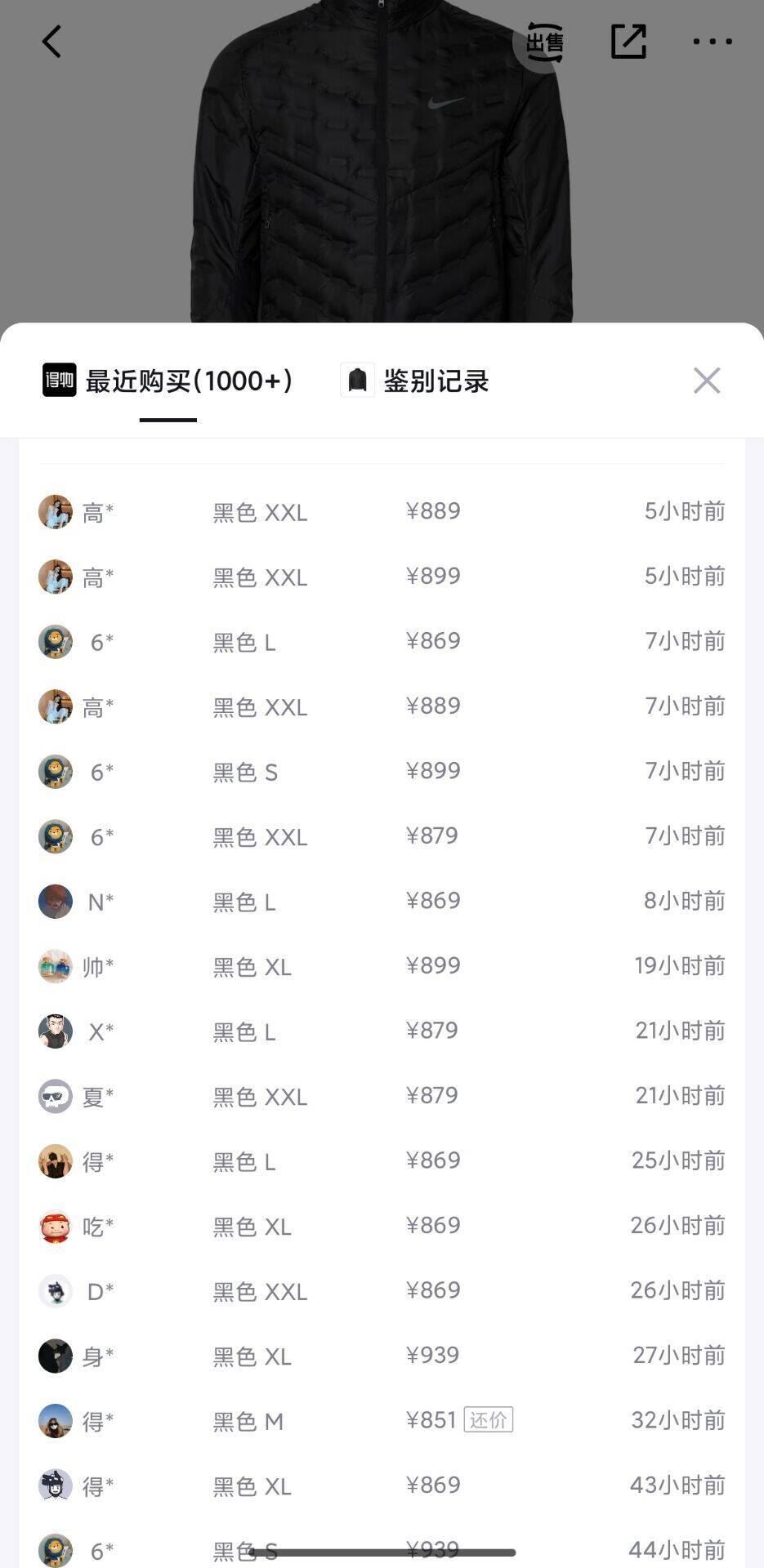This screenshot has width=764, height=1568.
Task: Open the more options (three dots) menu
Action: pos(712,41)
